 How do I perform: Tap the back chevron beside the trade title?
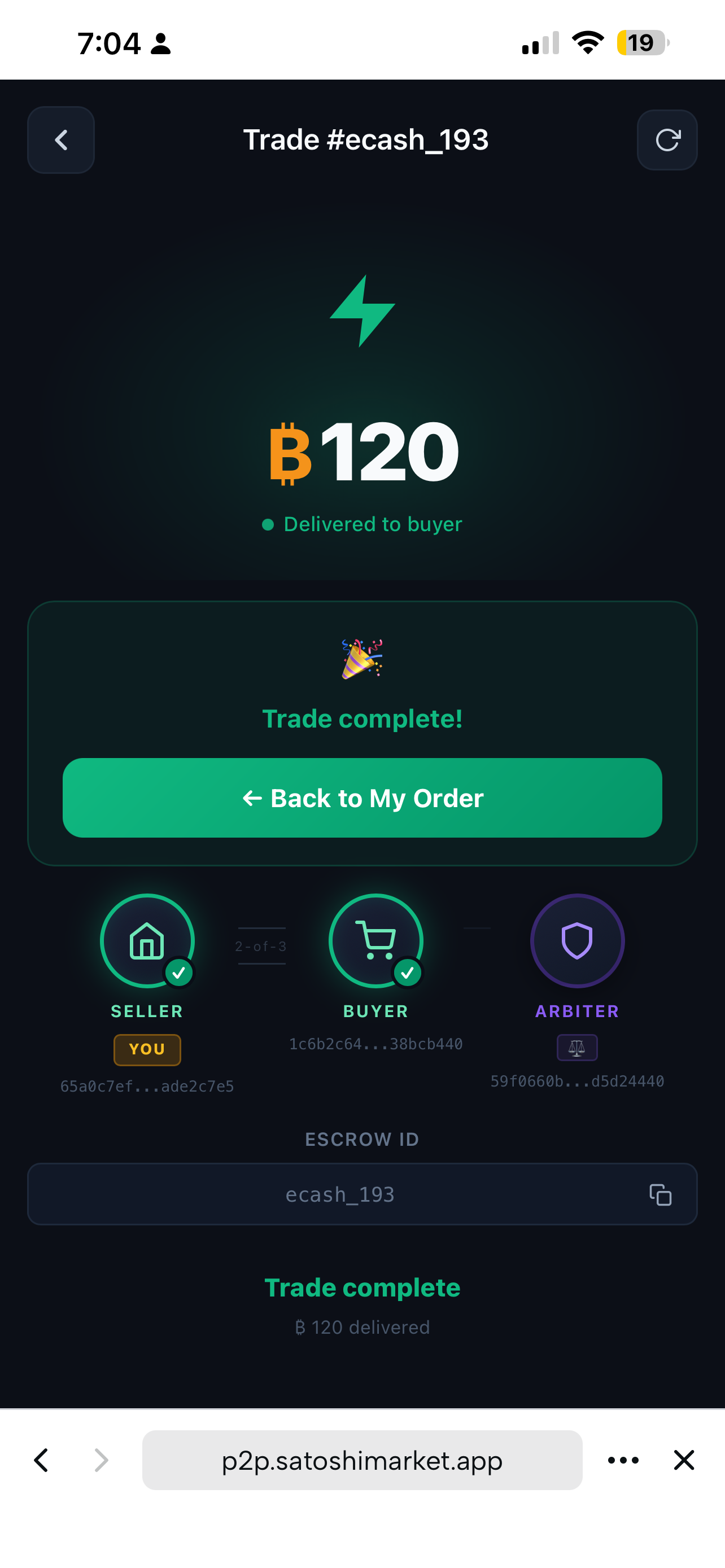point(60,139)
